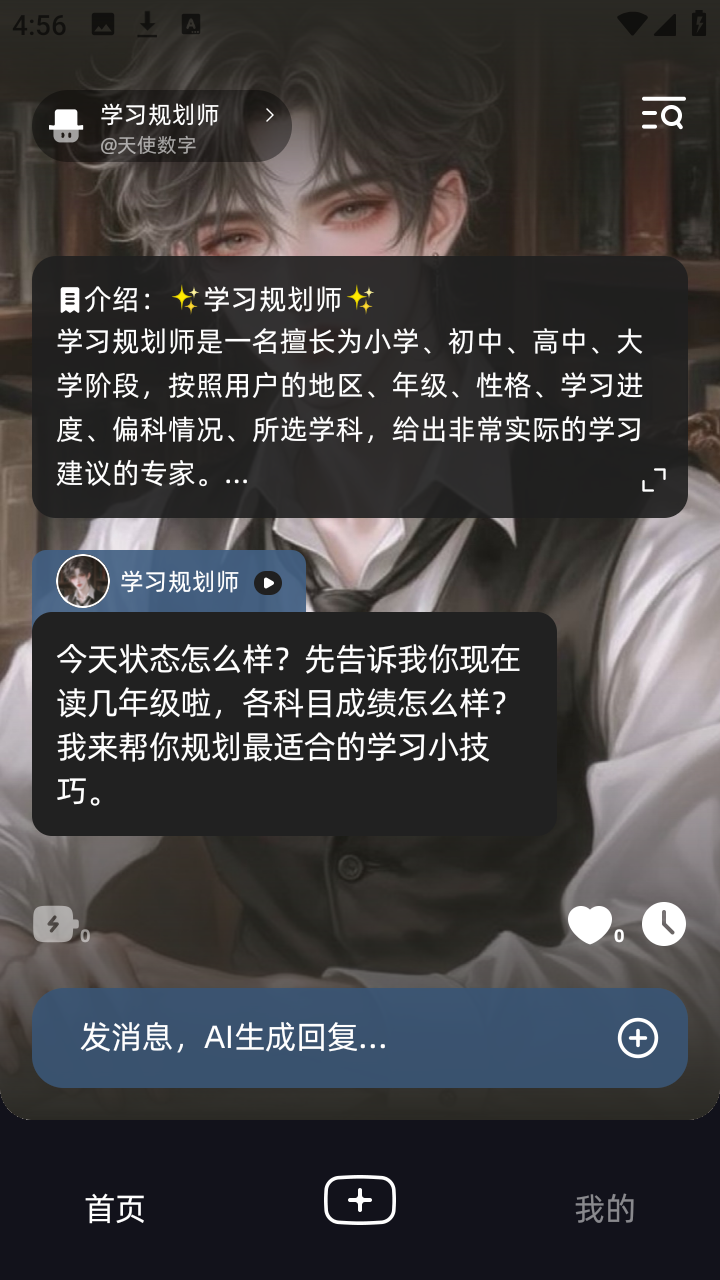
Task: Open the 学习规划师 character profile chip
Action: point(162,127)
